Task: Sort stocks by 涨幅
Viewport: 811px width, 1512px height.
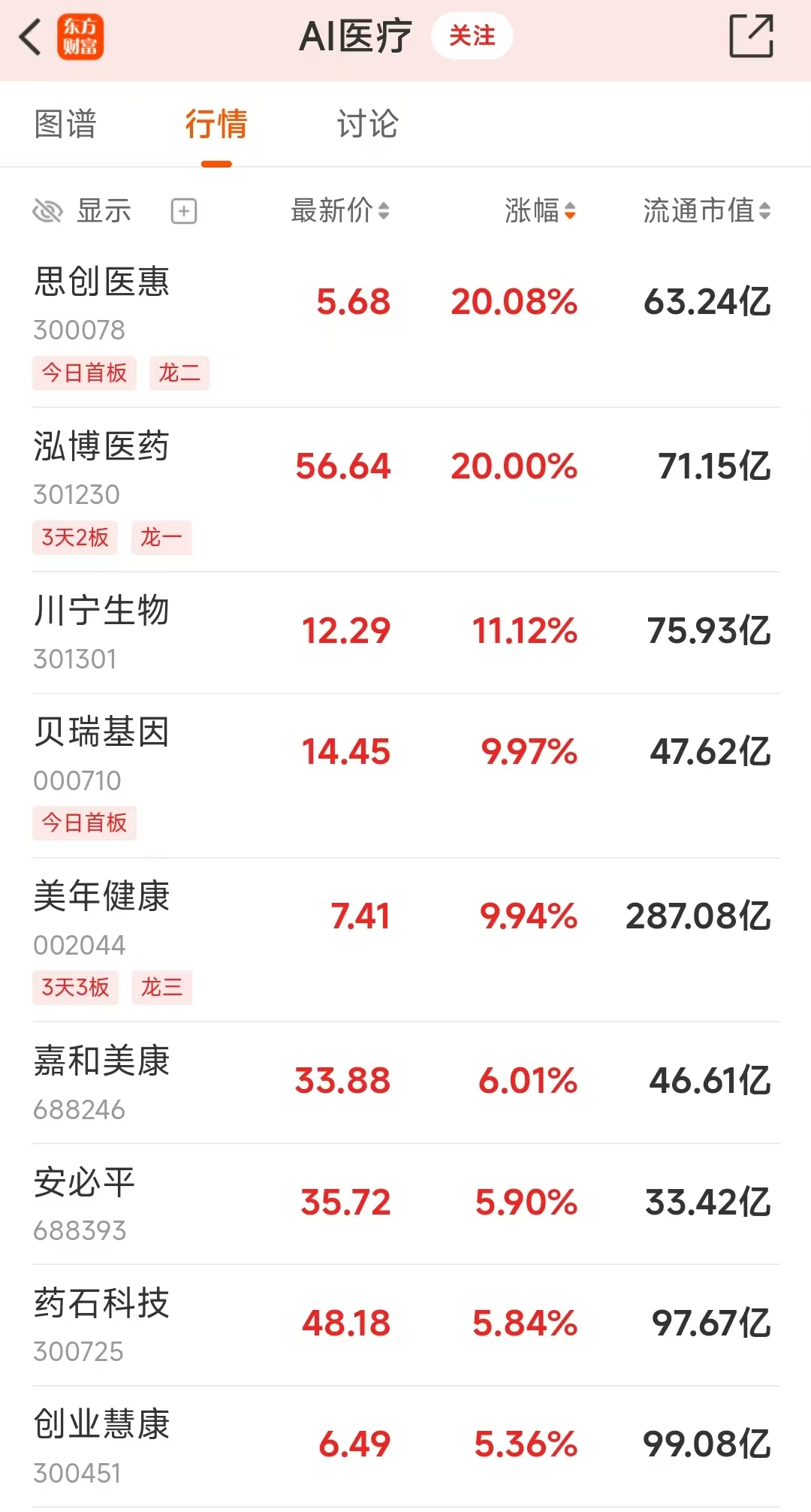Action: click(540, 211)
